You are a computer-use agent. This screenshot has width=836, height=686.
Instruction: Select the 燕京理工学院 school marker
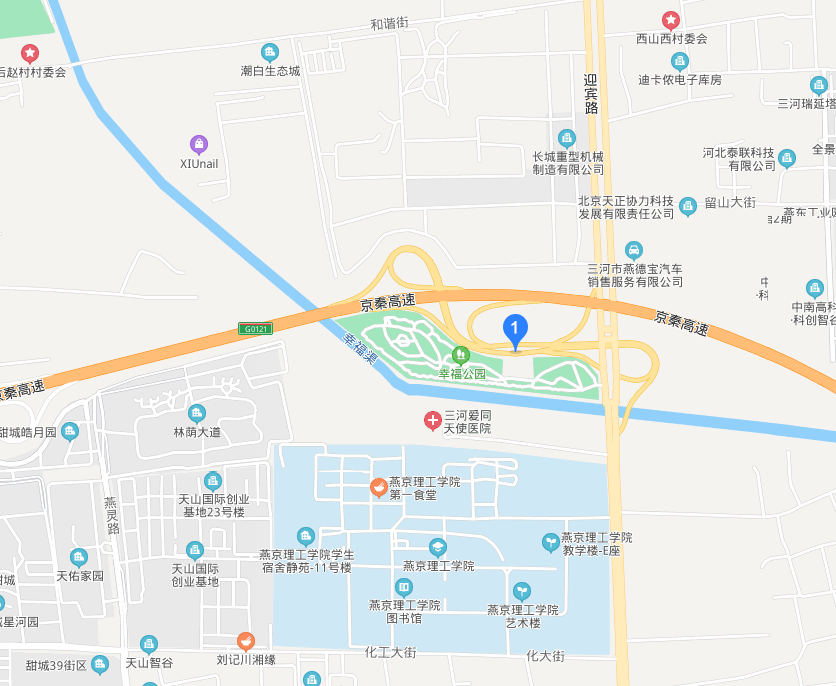(x=437, y=547)
